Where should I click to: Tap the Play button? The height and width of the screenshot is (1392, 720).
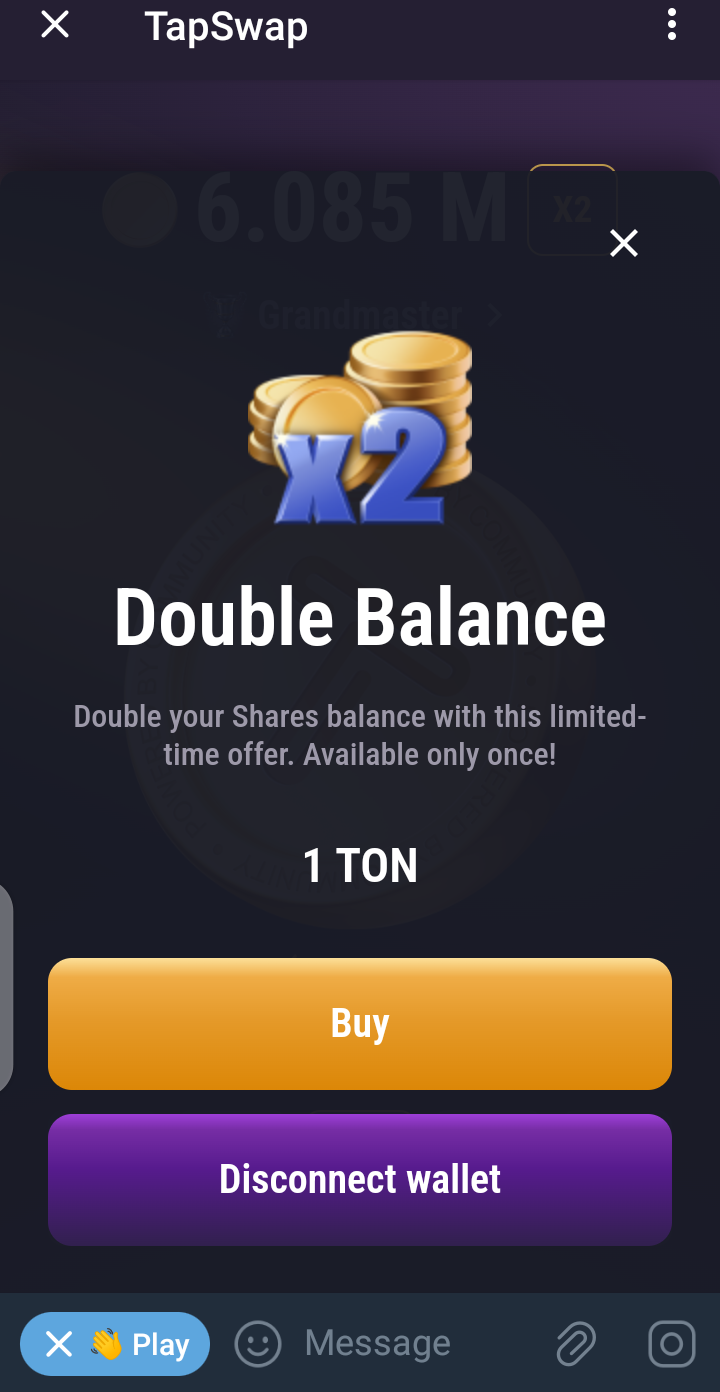[x=115, y=1344]
